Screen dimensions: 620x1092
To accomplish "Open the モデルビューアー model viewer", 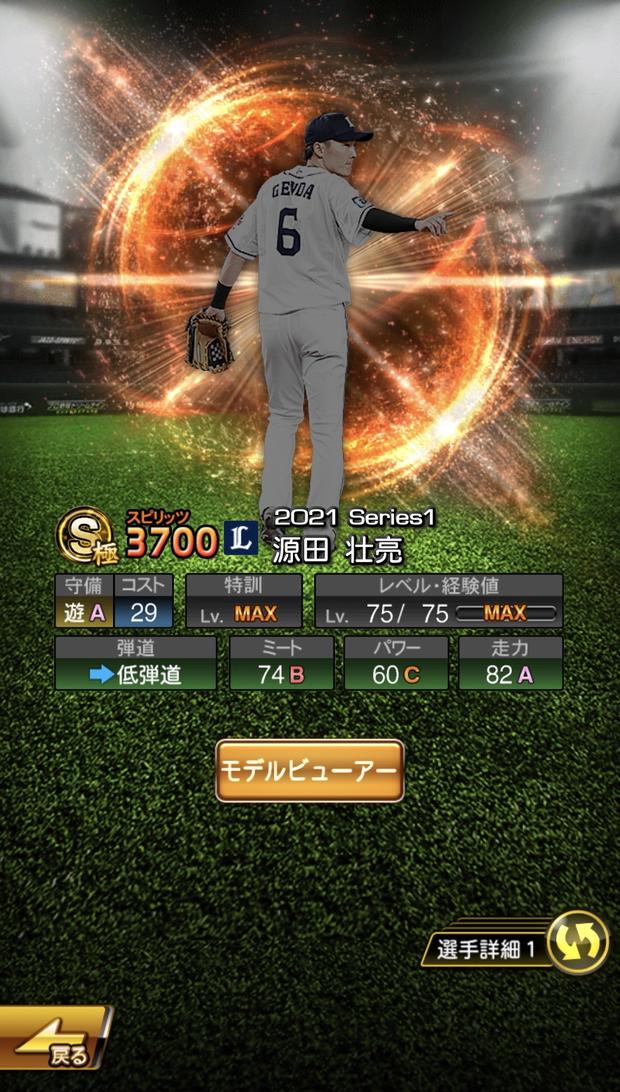I will [x=310, y=771].
